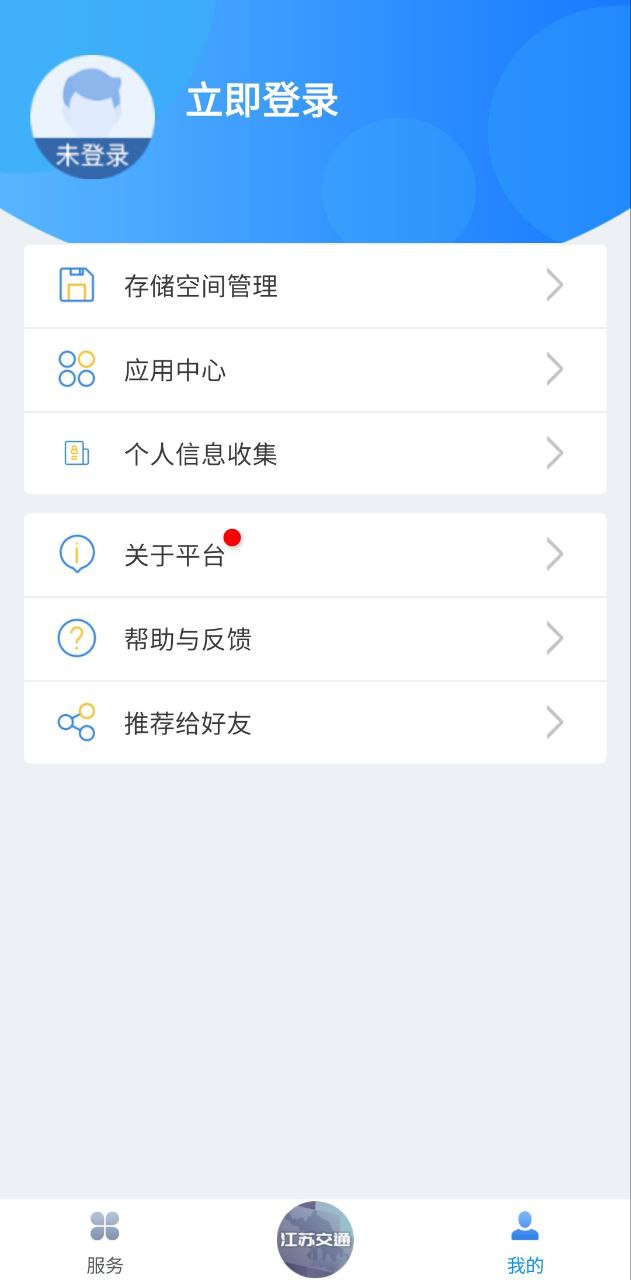Tap 立即登录 to log in
Image resolution: width=631 pixels, height=1280 pixels.
[262, 102]
